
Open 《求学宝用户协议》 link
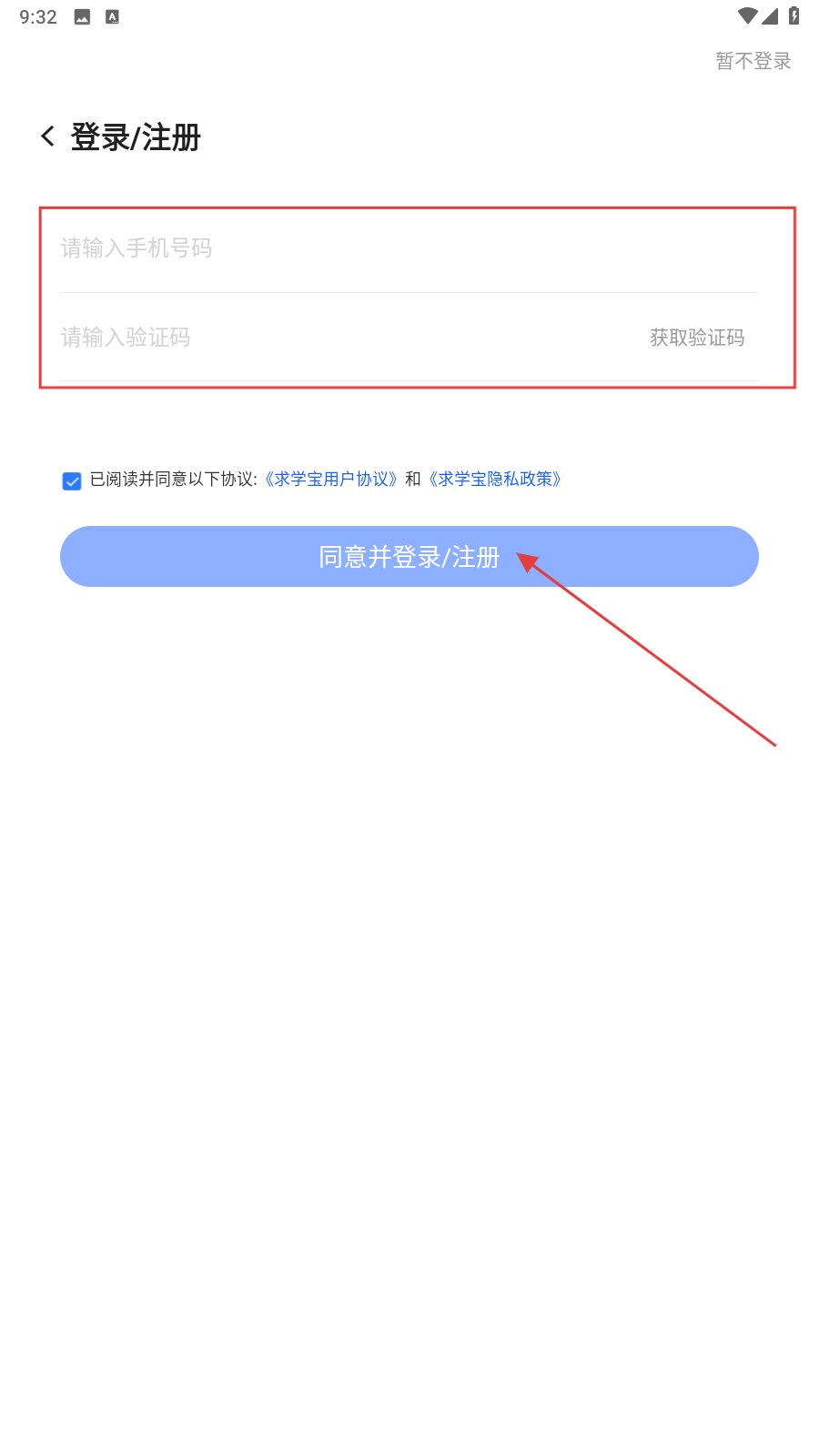(331, 479)
